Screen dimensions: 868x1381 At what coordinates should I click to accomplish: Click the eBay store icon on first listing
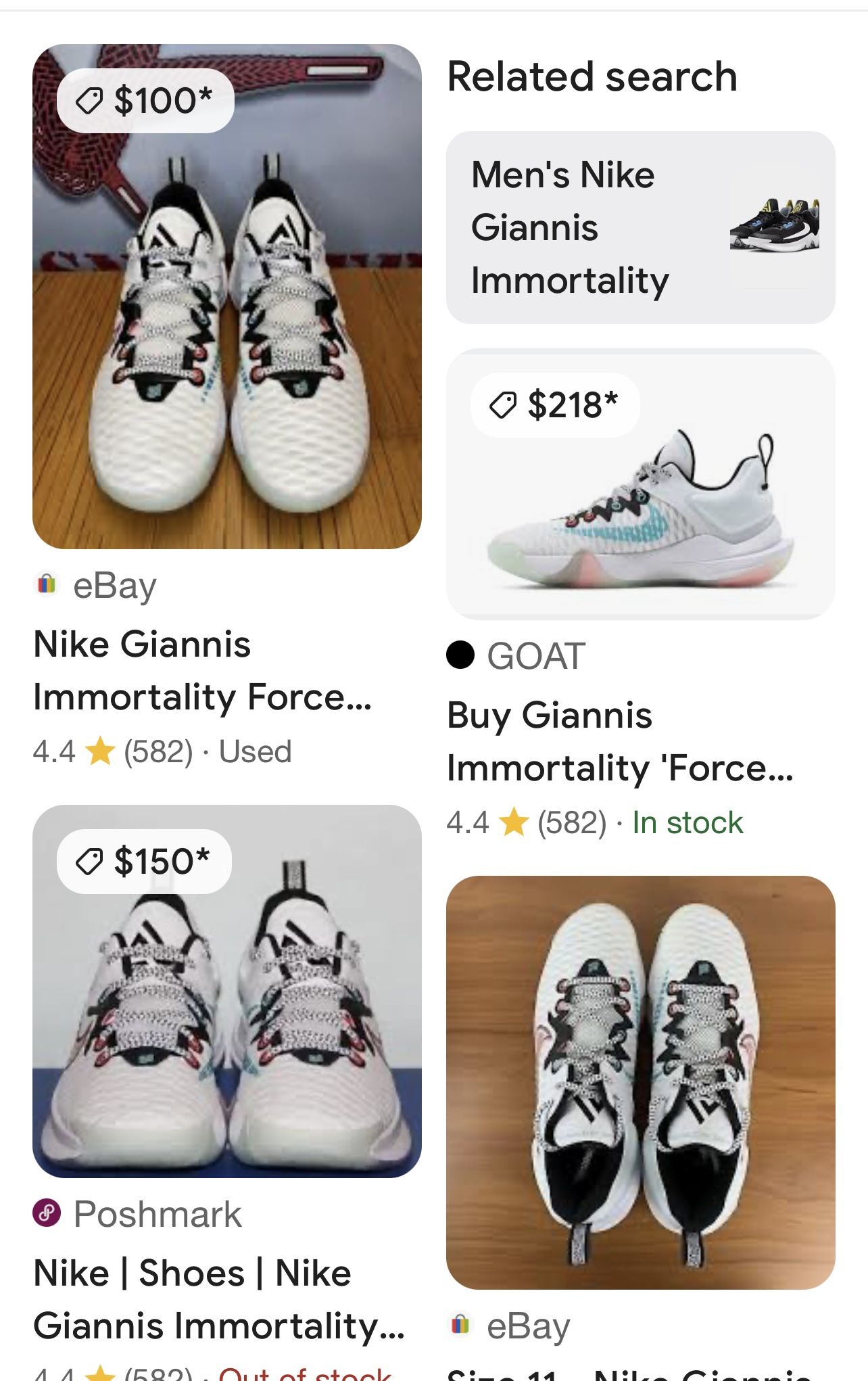[48, 586]
